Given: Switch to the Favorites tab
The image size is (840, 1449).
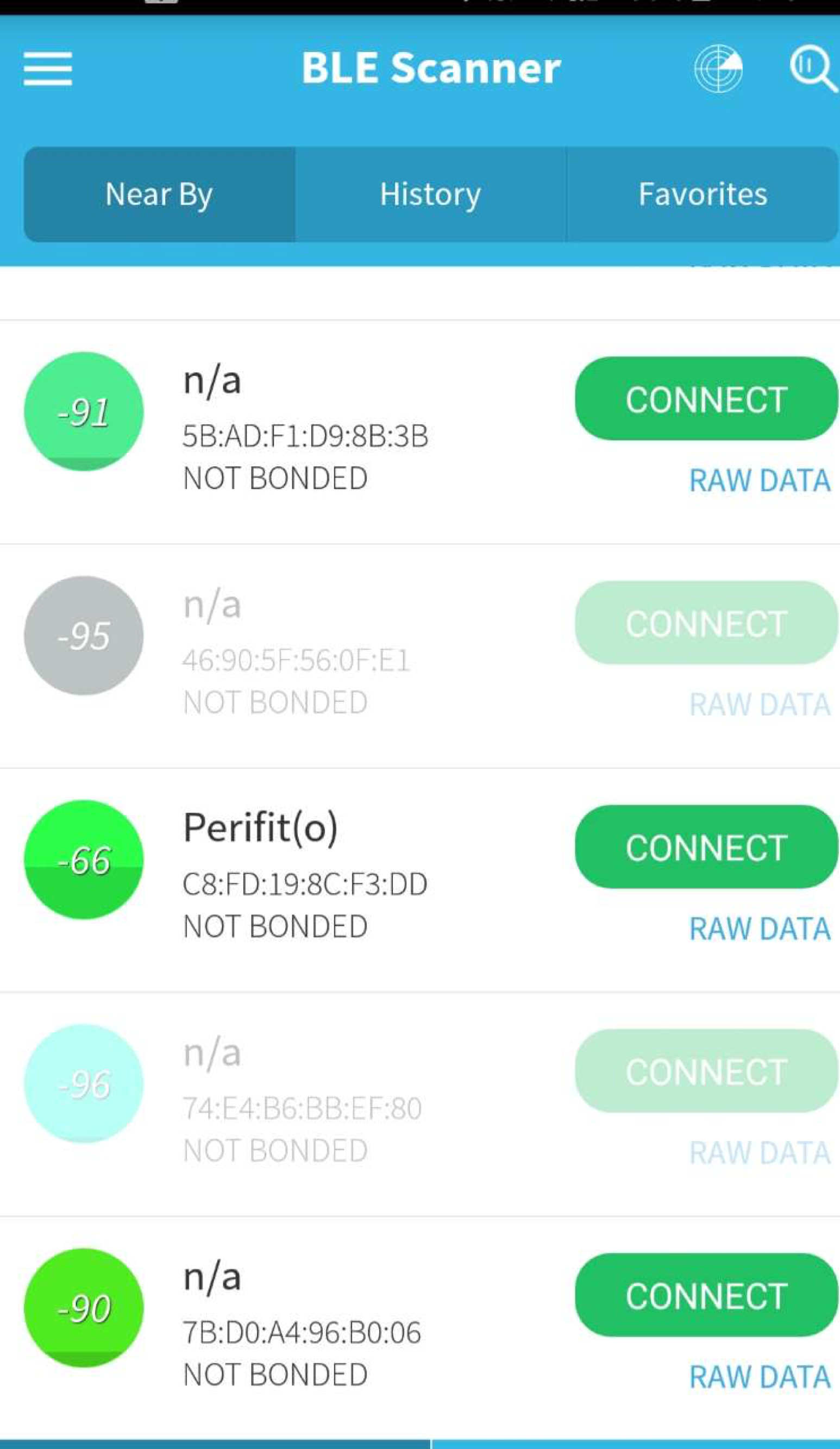Looking at the screenshot, I should tap(703, 195).
